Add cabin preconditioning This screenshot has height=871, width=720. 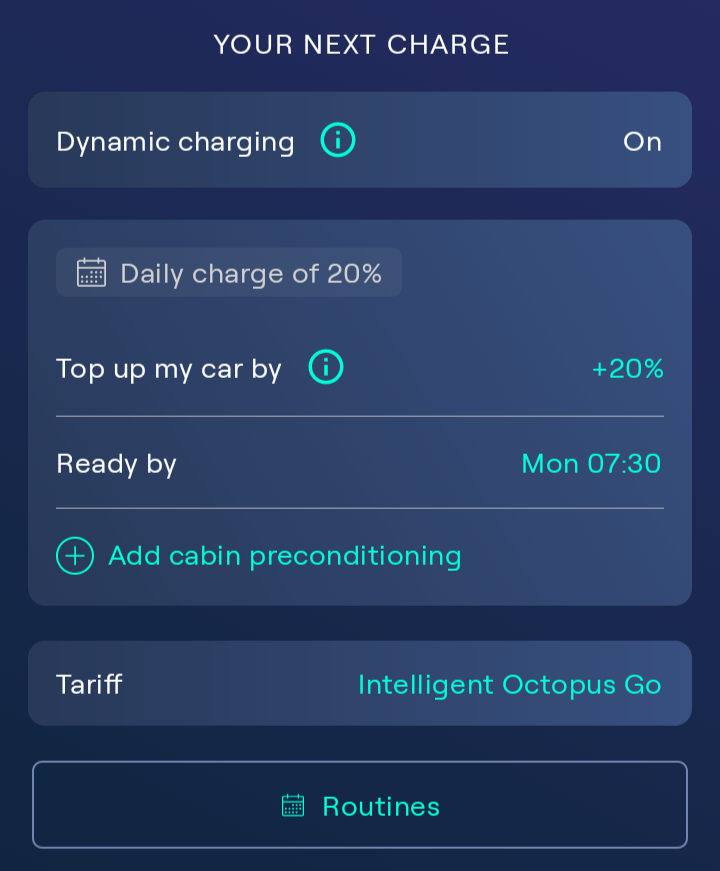pos(259,556)
